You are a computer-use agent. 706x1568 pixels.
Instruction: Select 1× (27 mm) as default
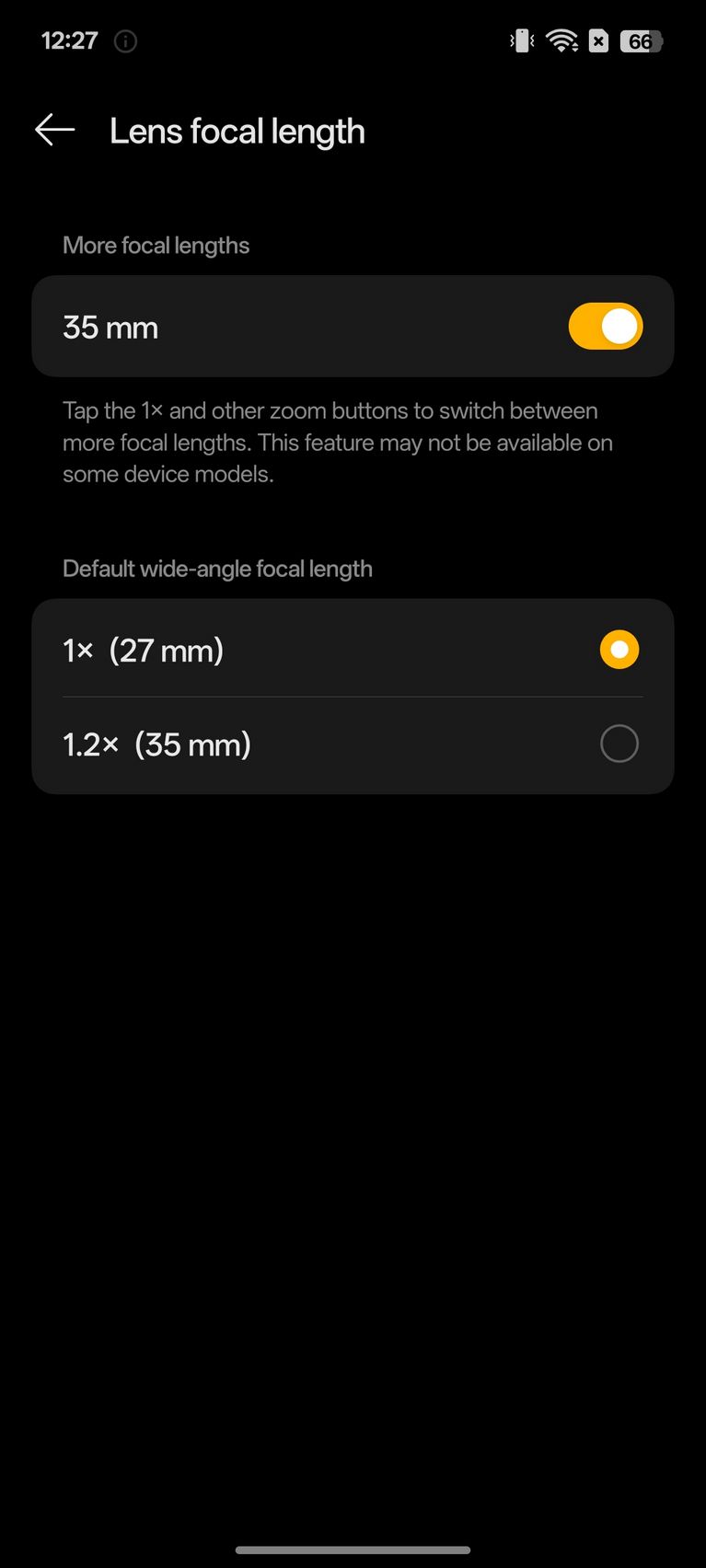click(x=353, y=650)
